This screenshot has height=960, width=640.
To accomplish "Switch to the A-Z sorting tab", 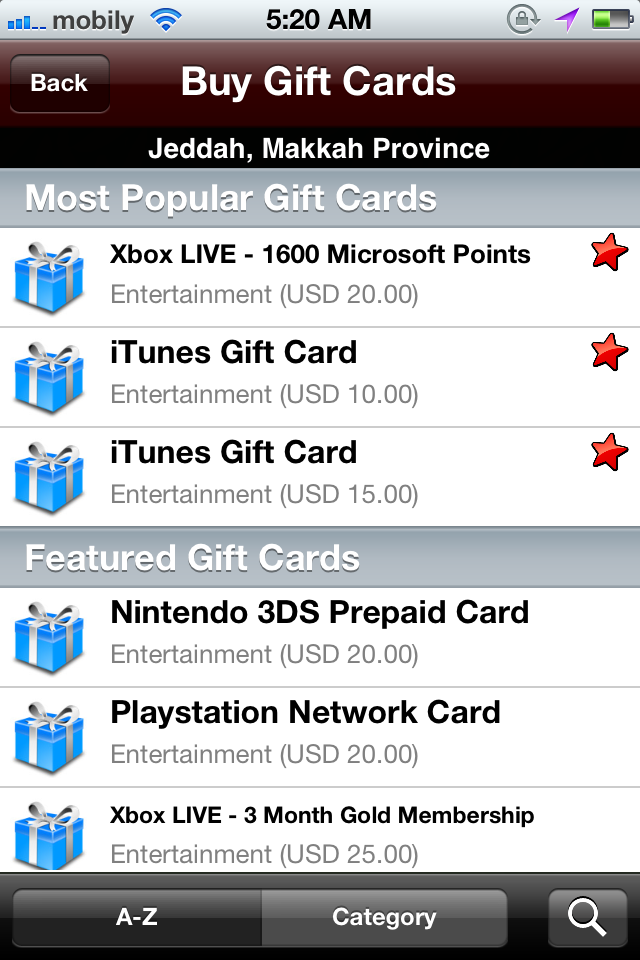I will click(137, 917).
